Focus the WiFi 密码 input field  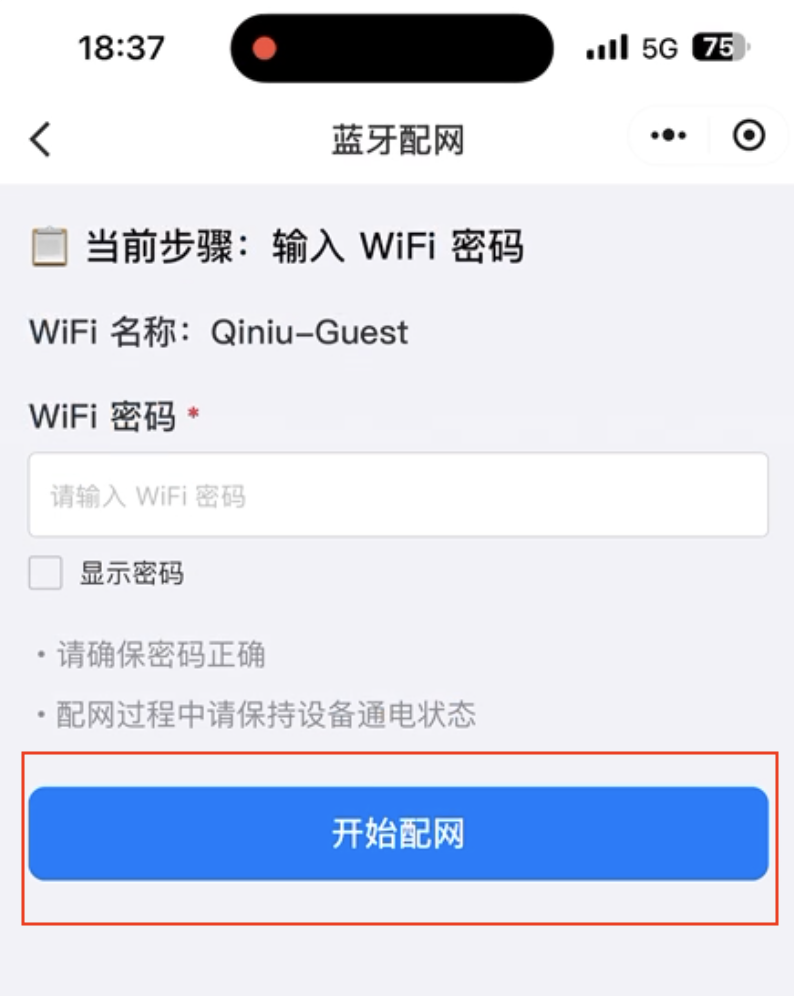click(x=398, y=496)
